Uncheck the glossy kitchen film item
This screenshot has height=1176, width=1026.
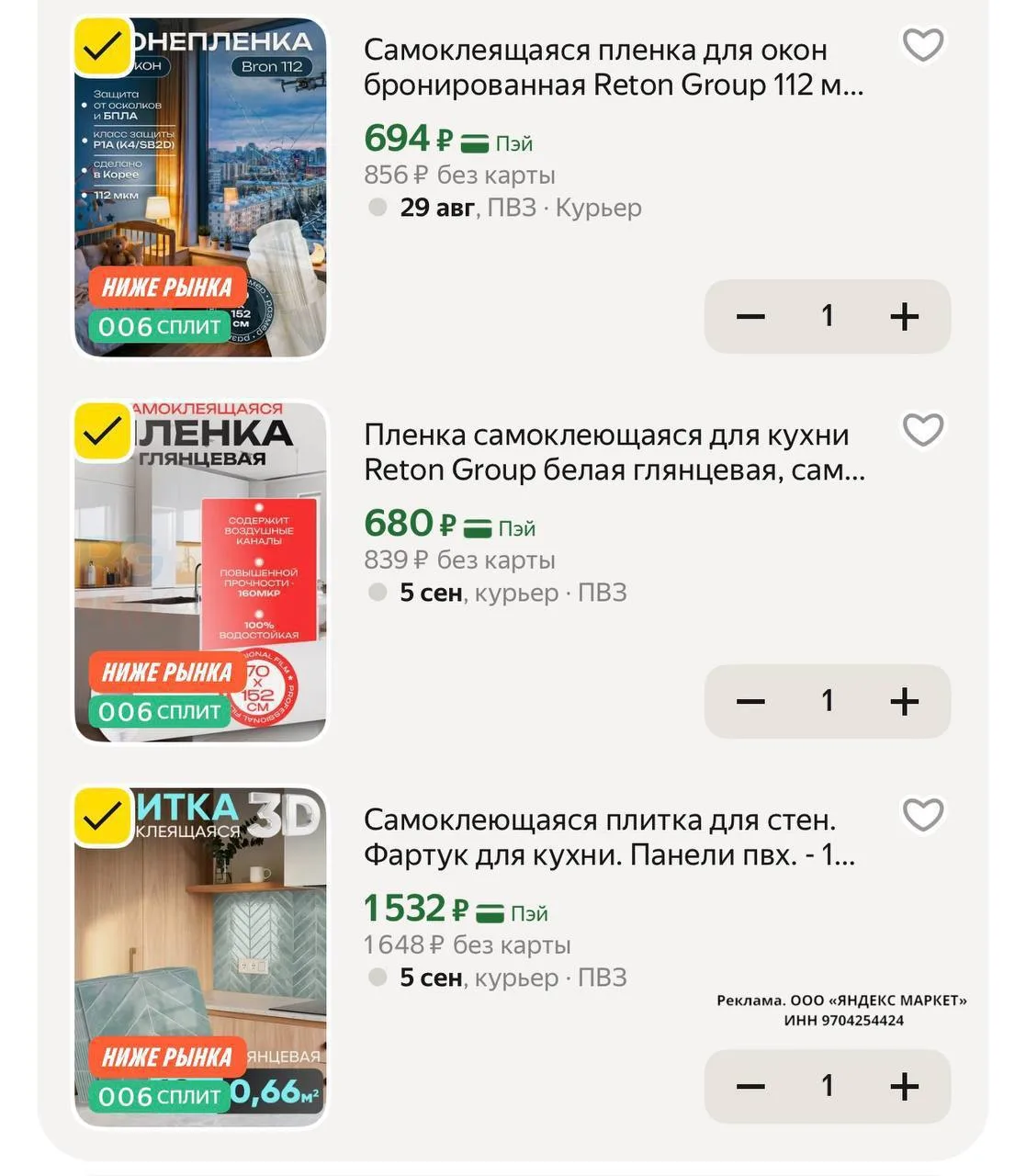(x=103, y=431)
